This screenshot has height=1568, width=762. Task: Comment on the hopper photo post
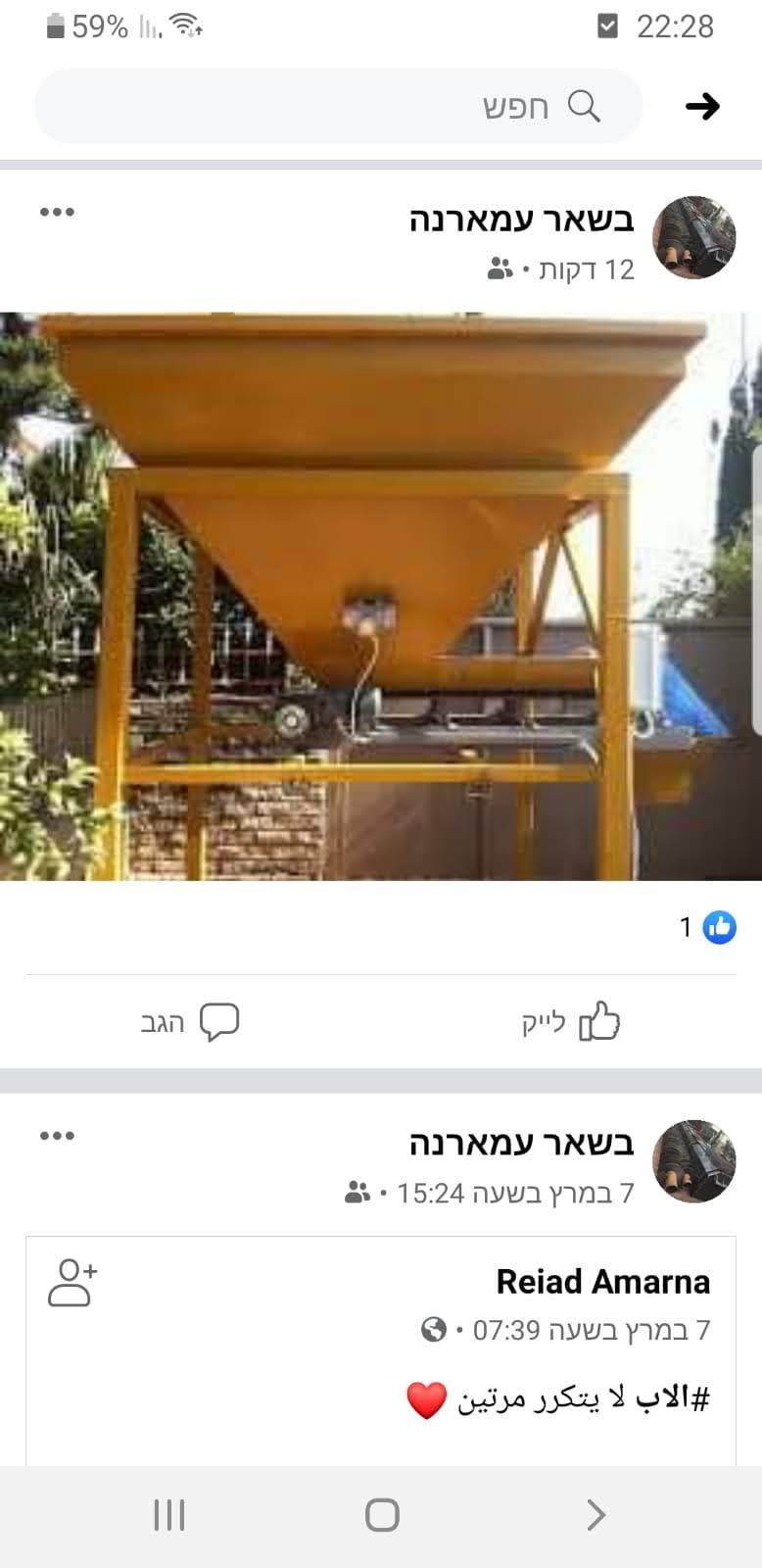pyautogui.click(x=190, y=1022)
